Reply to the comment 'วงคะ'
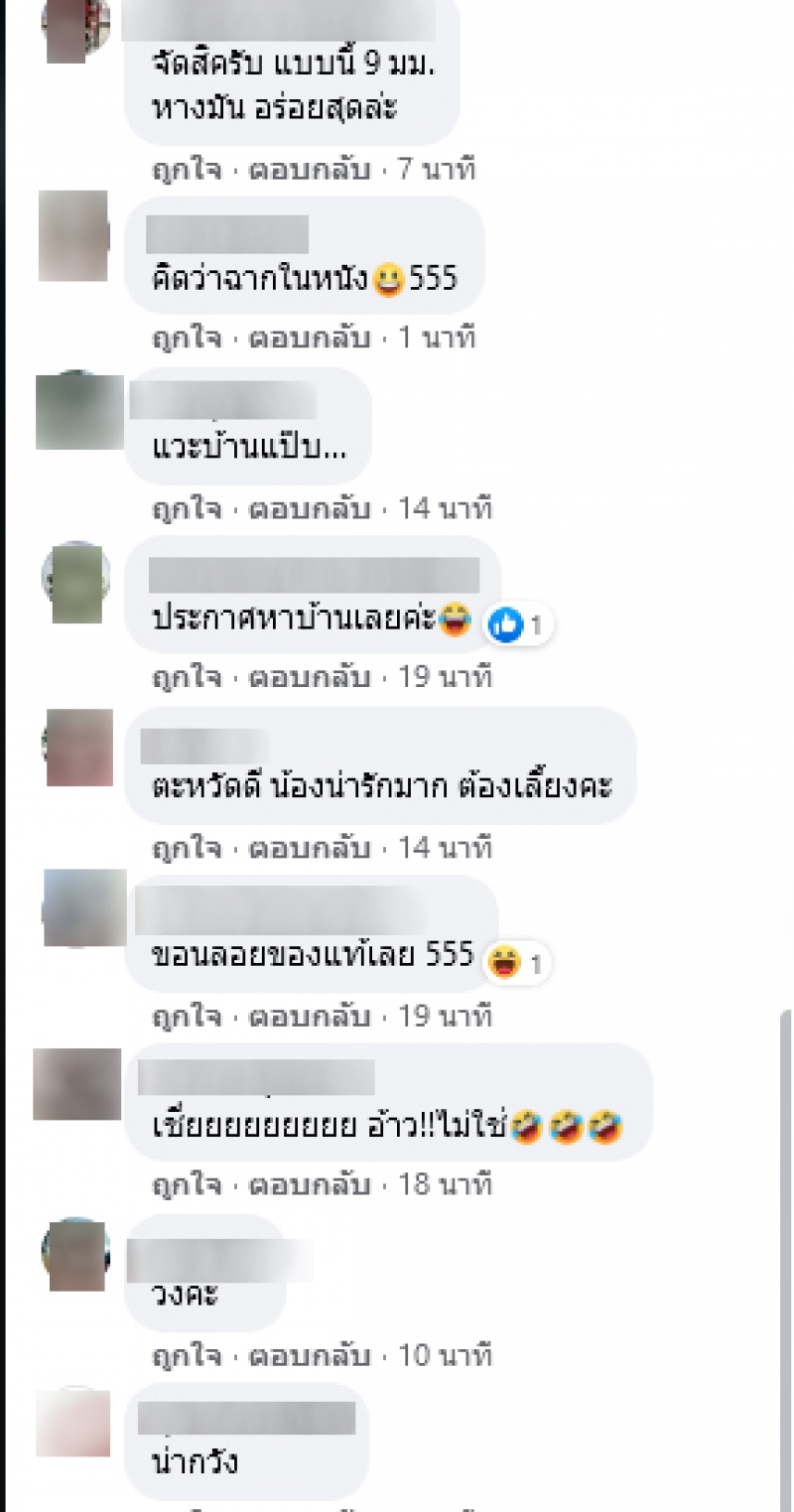This screenshot has width=794, height=1512. pos(310,1355)
